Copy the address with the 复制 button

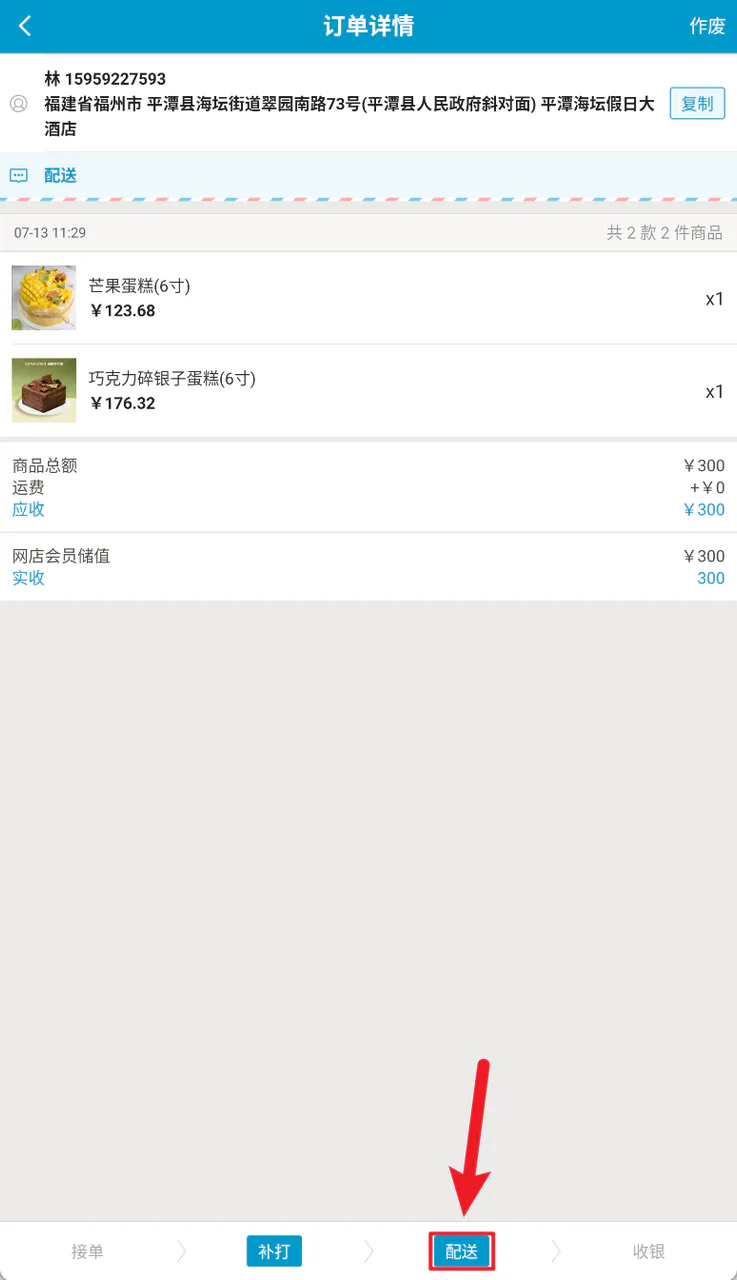point(697,104)
